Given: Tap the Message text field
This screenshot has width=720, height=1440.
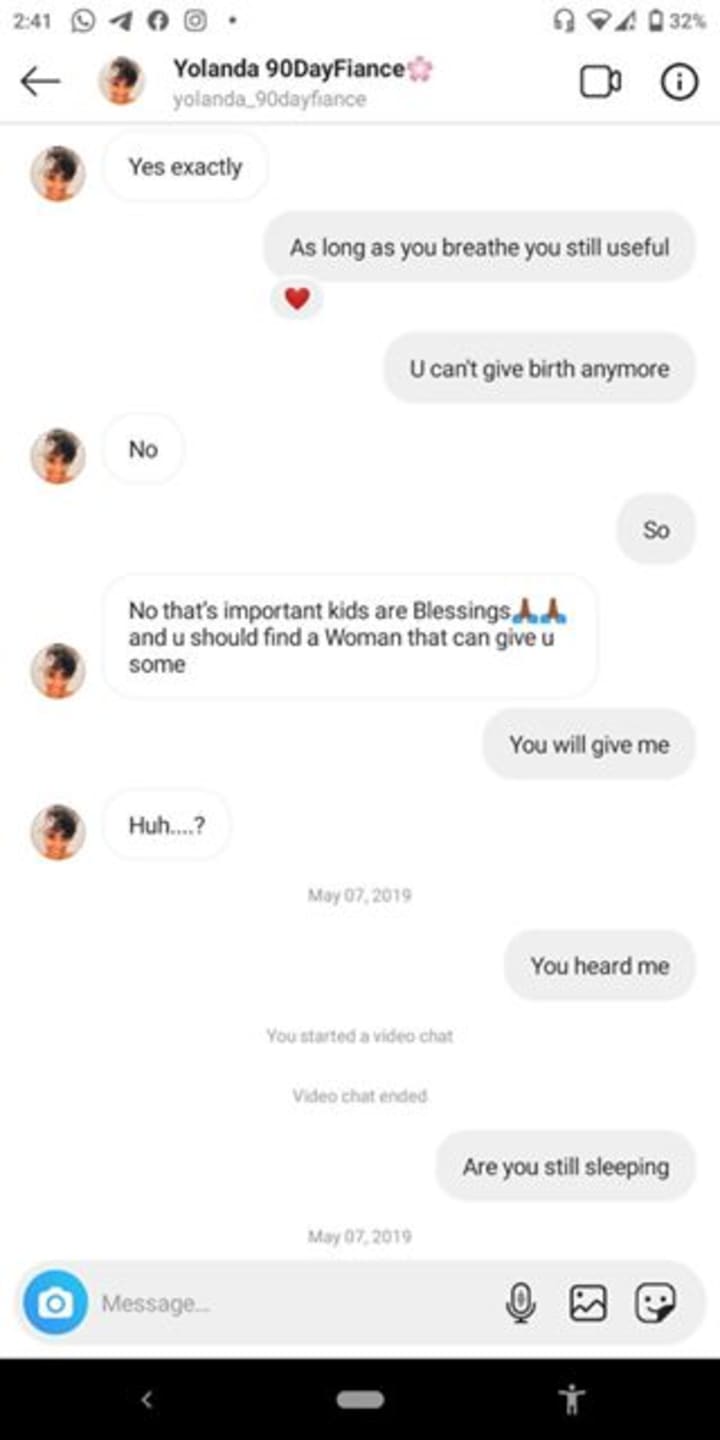Looking at the screenshot, I should 290,1303.
